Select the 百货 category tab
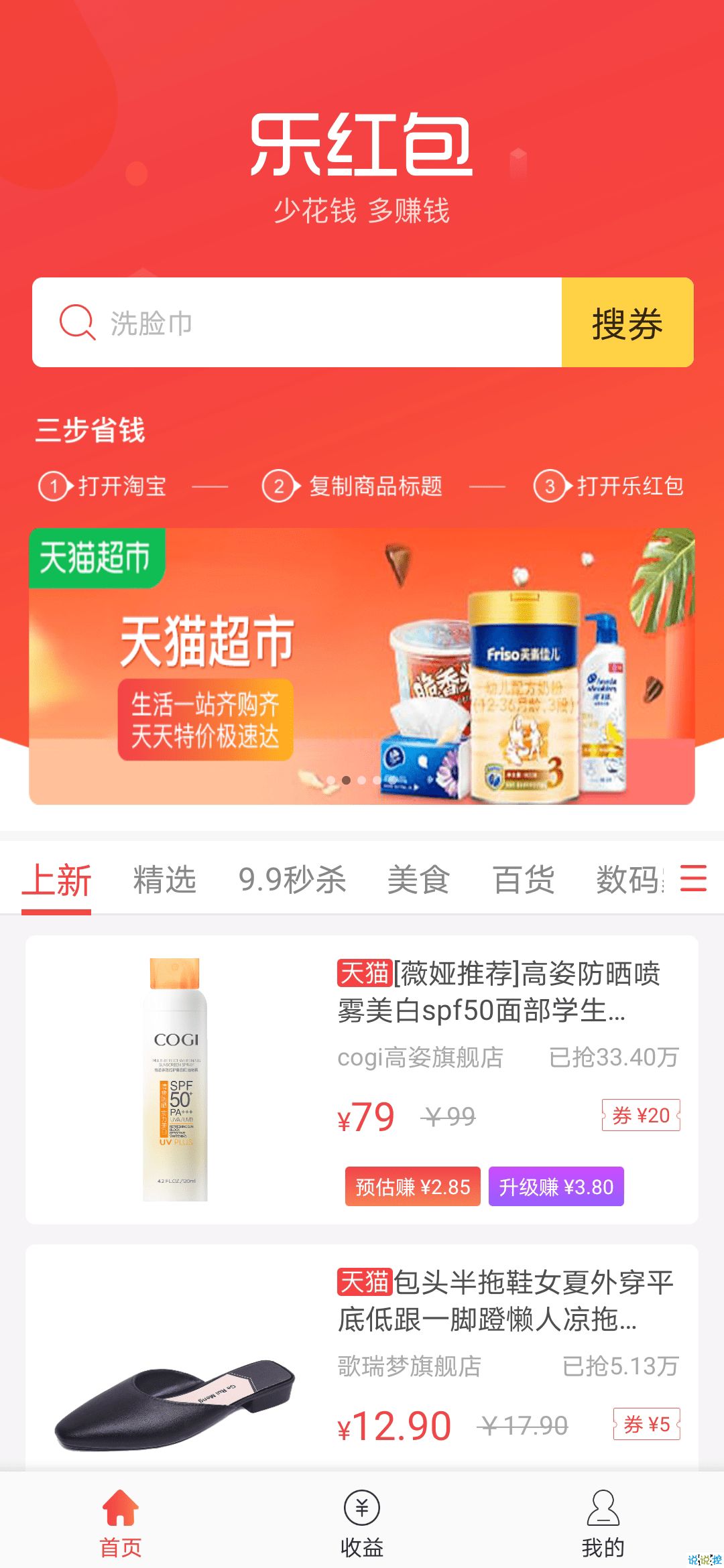Viewport: 724px width, 1568px height. point(523,880)
